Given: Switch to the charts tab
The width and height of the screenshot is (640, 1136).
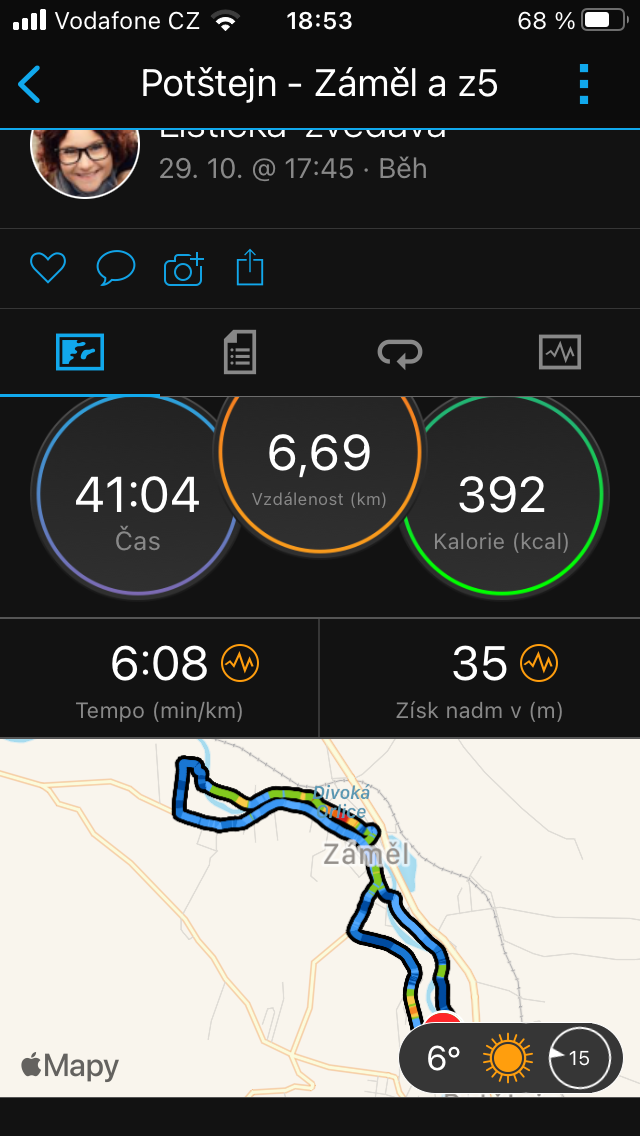Looking at the screenshot, I should pos(560,352).
